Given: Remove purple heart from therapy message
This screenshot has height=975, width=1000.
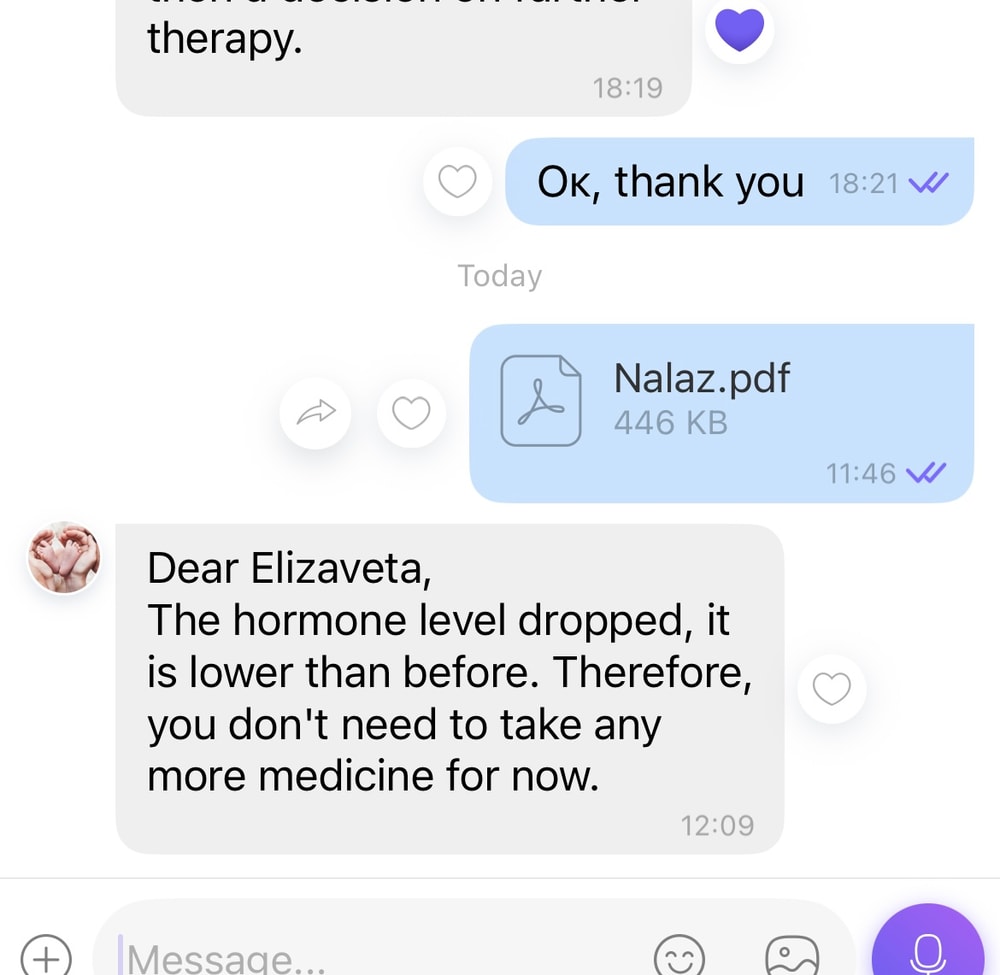Looking at the screenshot, I should 740,29.
